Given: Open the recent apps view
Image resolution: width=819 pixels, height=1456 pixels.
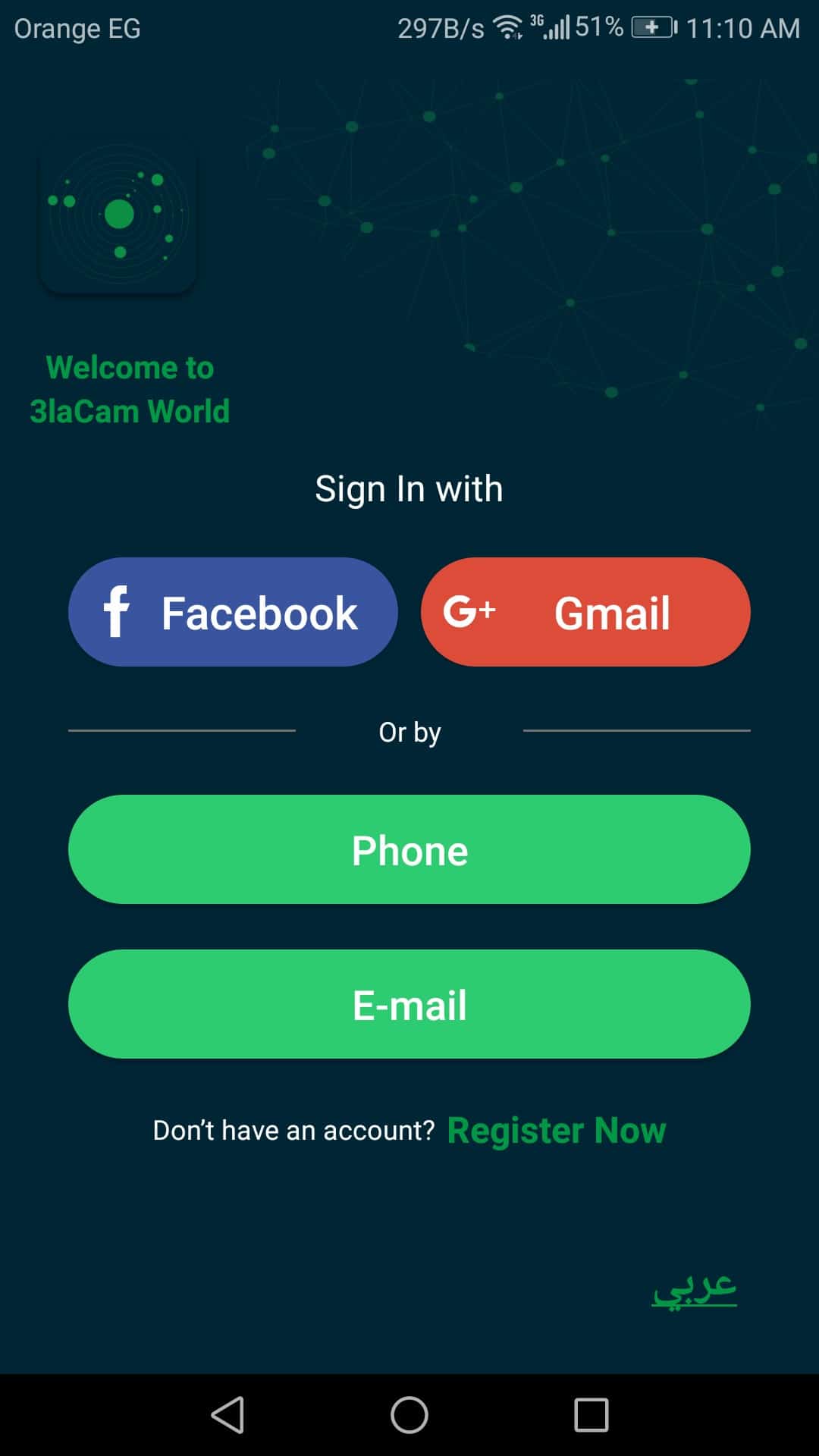Looking at the screenshot, I should tap(591, 1415).
